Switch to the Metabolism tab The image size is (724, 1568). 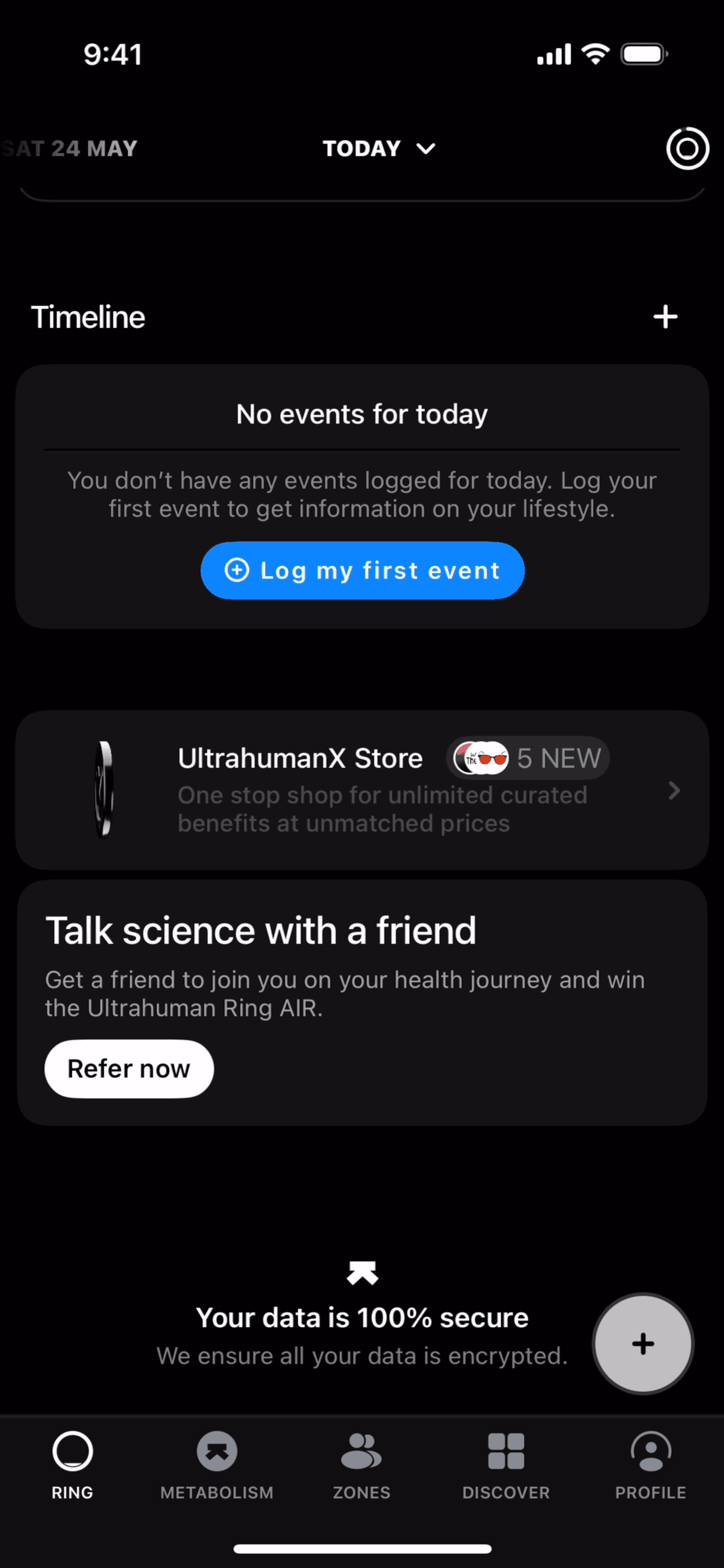tap(217, 1464)
